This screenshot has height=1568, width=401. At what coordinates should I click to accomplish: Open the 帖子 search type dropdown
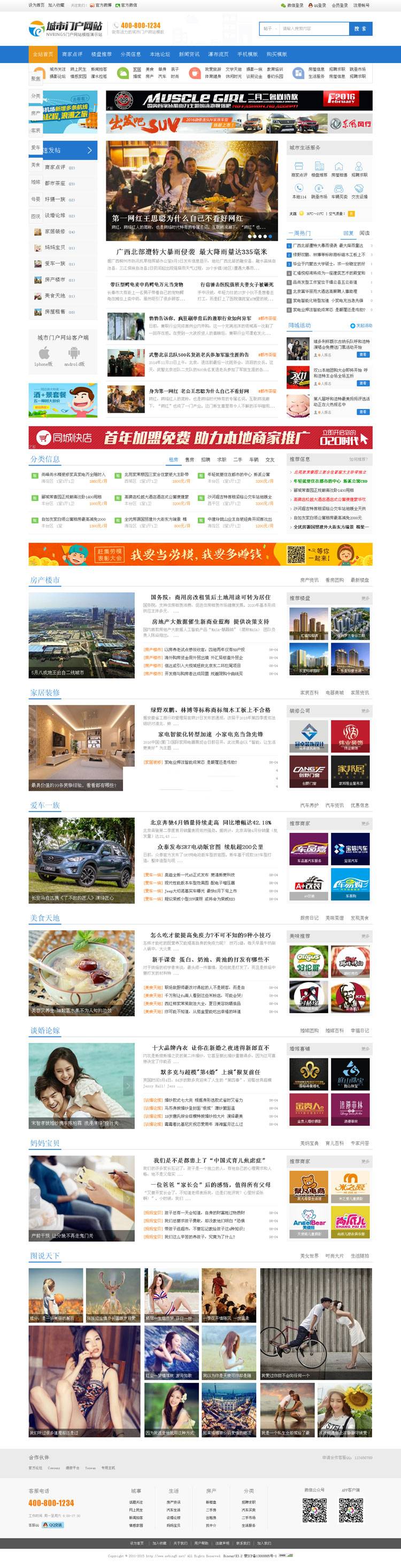(x=268, y=29)
